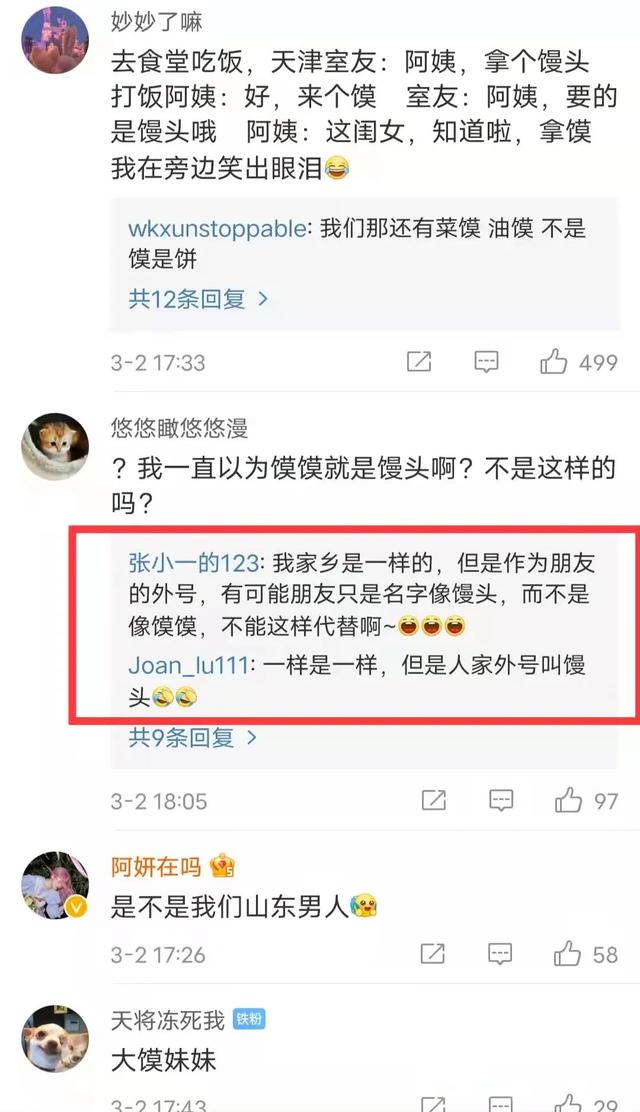Viewport: 640px width, 1112px height.
Task: Share 阿妍在吗's comment posted at 17:26
Action: 433,954
